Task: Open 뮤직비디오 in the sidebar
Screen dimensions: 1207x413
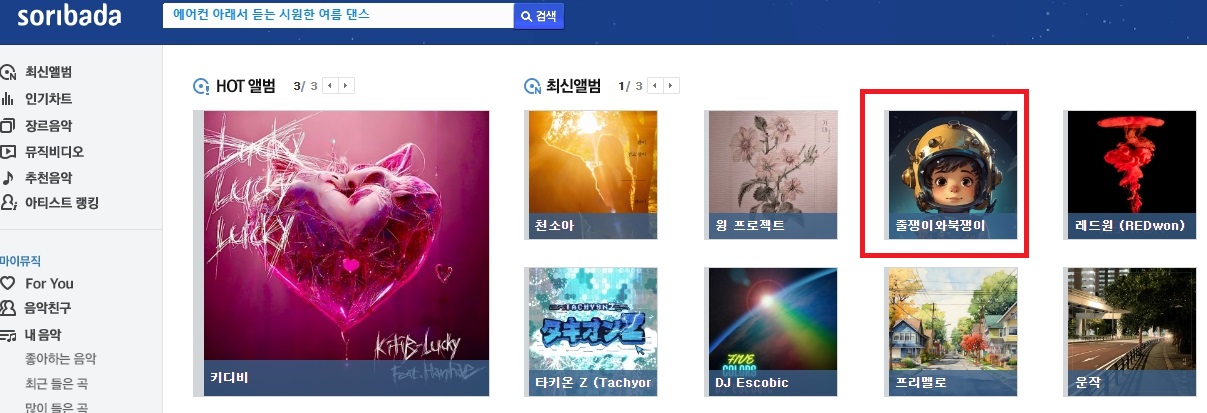Action: tap(53, 152)
